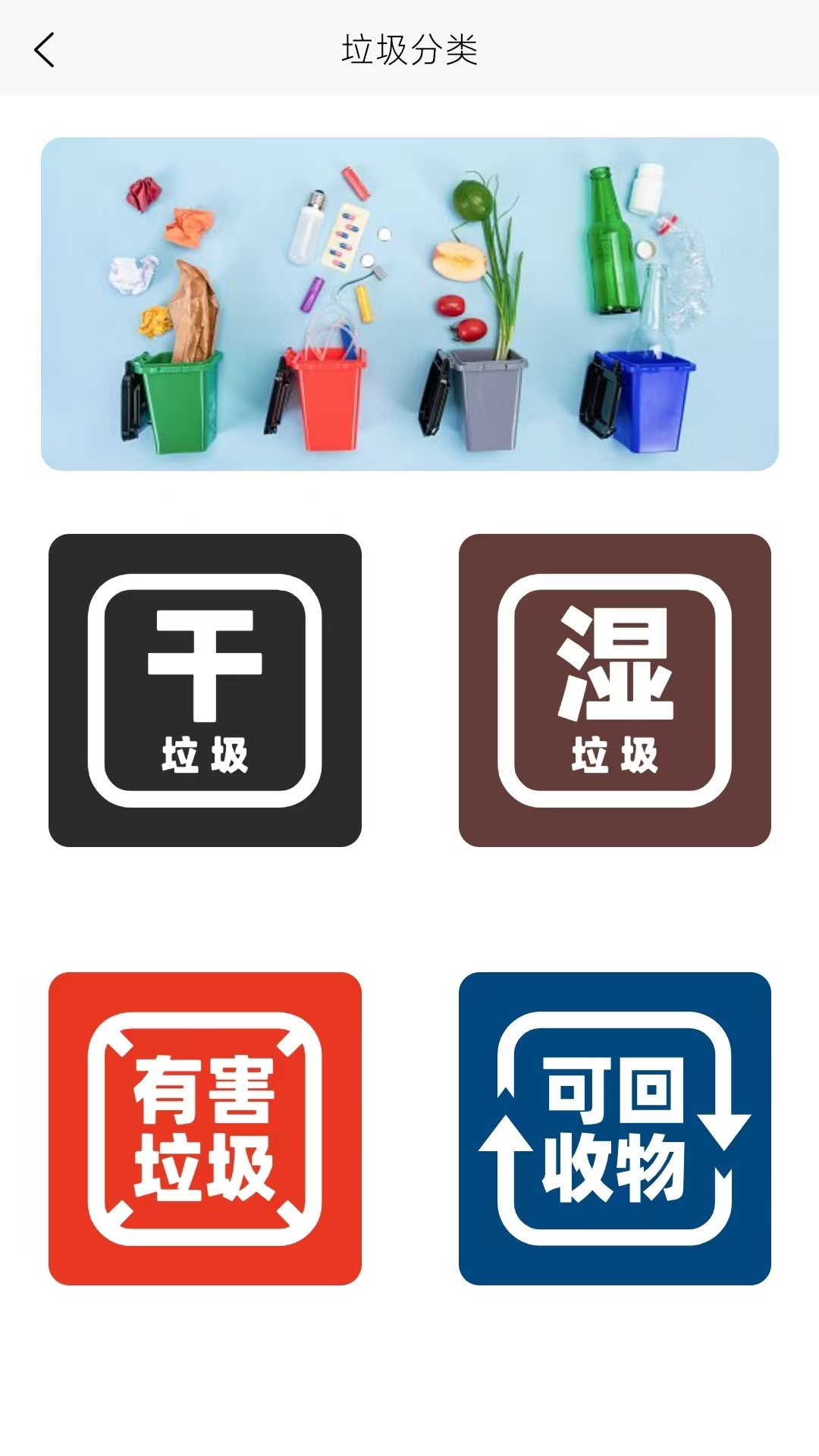Open the waste sorting banner image
819x1456 pixels.
[x=409, y=303]
